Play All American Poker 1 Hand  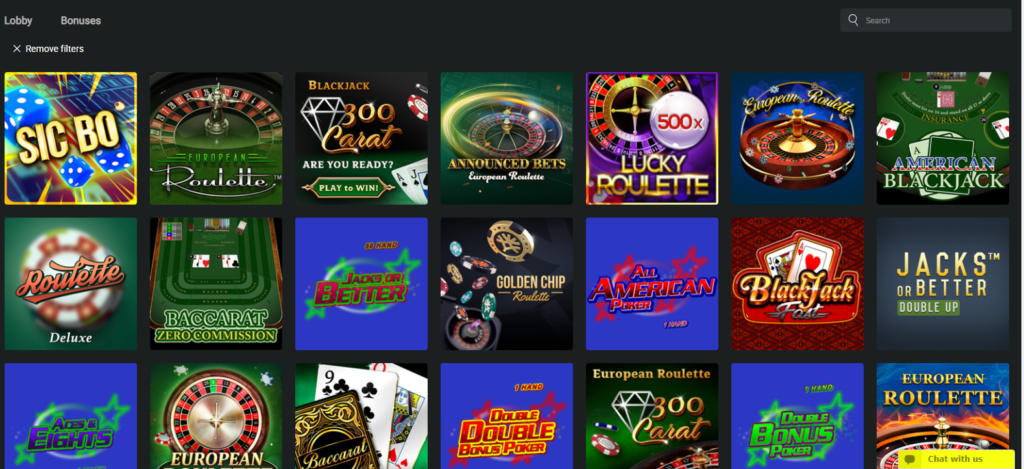(652, 283)
